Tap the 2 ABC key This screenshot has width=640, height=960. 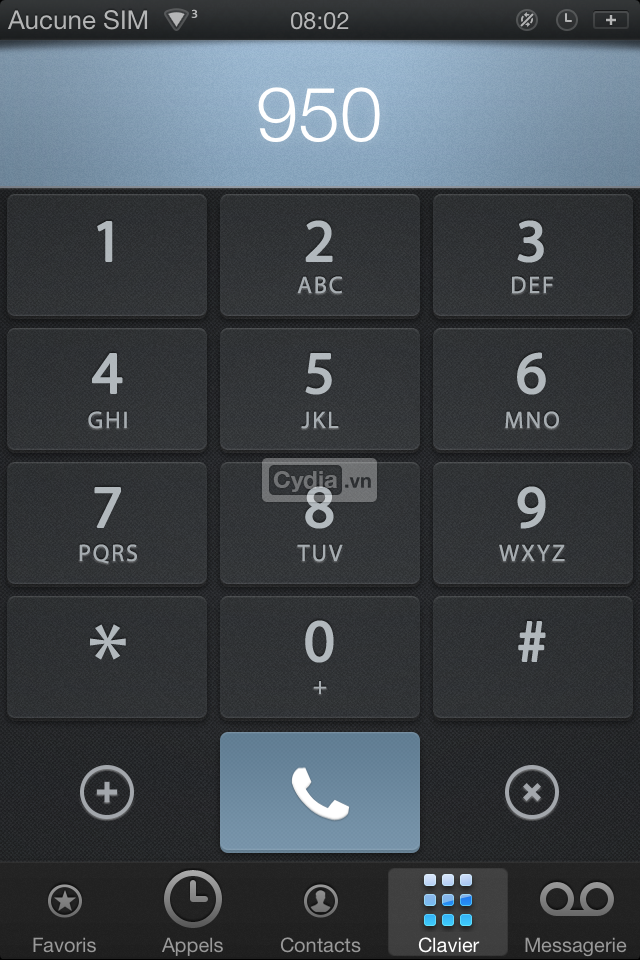tap(320, 255)
